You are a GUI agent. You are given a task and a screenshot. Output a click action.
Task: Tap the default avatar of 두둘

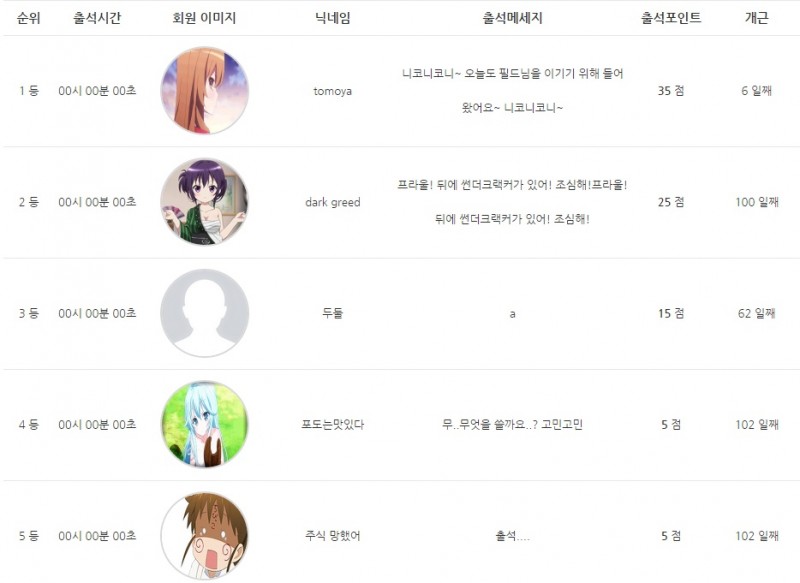click(x=204, y=313)
